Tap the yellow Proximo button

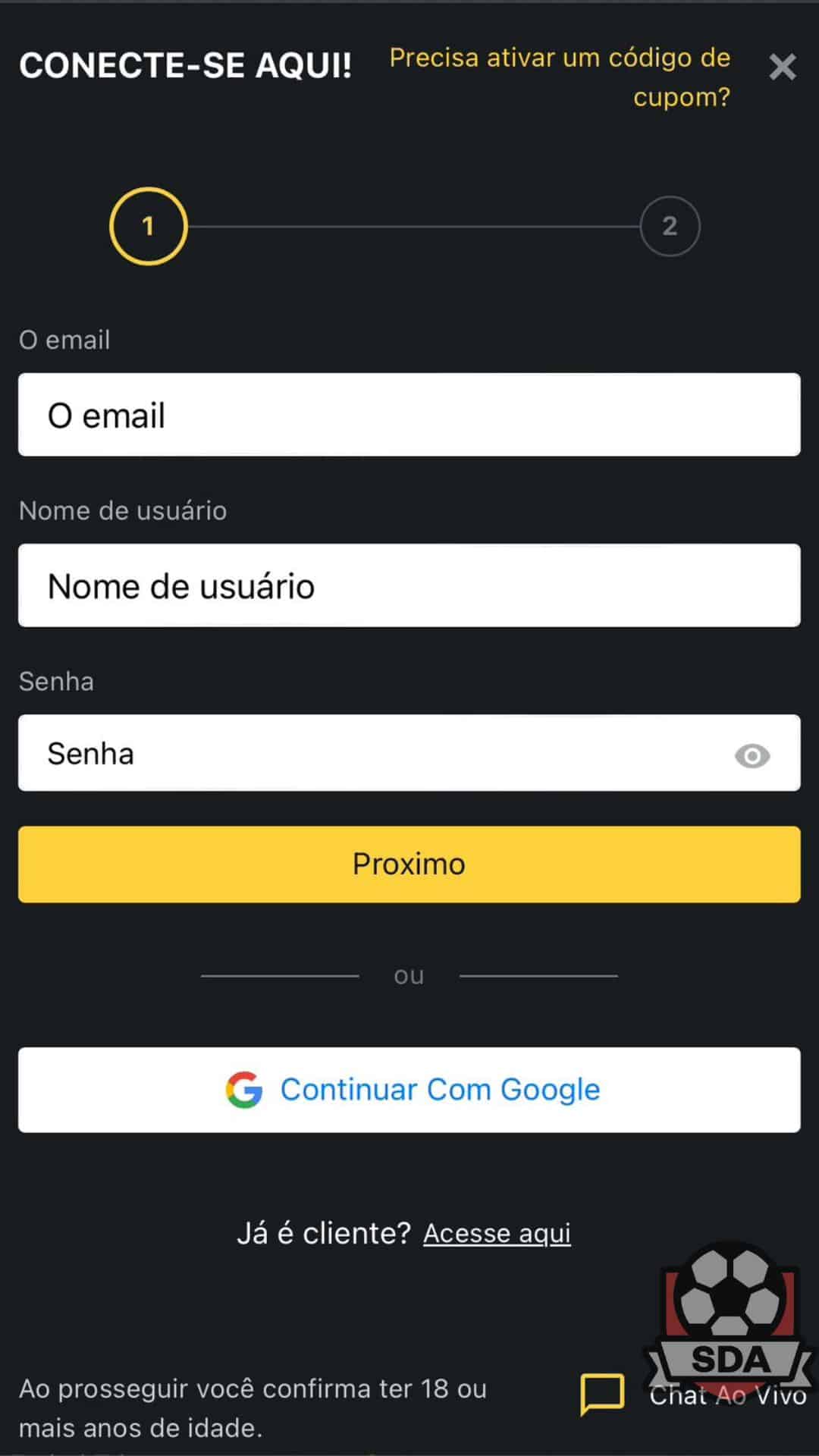pos(409,864)
